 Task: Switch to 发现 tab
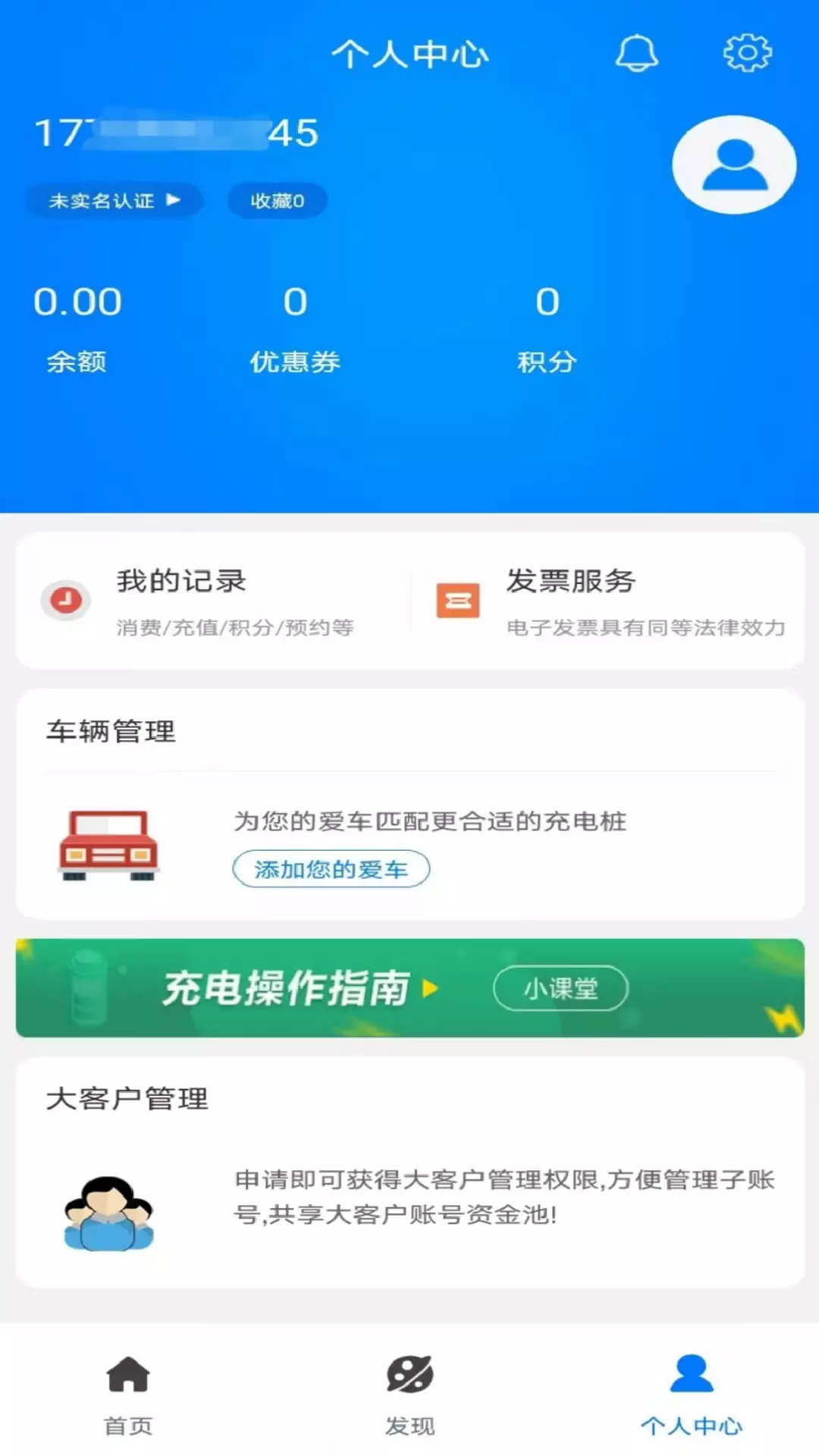409,1395
